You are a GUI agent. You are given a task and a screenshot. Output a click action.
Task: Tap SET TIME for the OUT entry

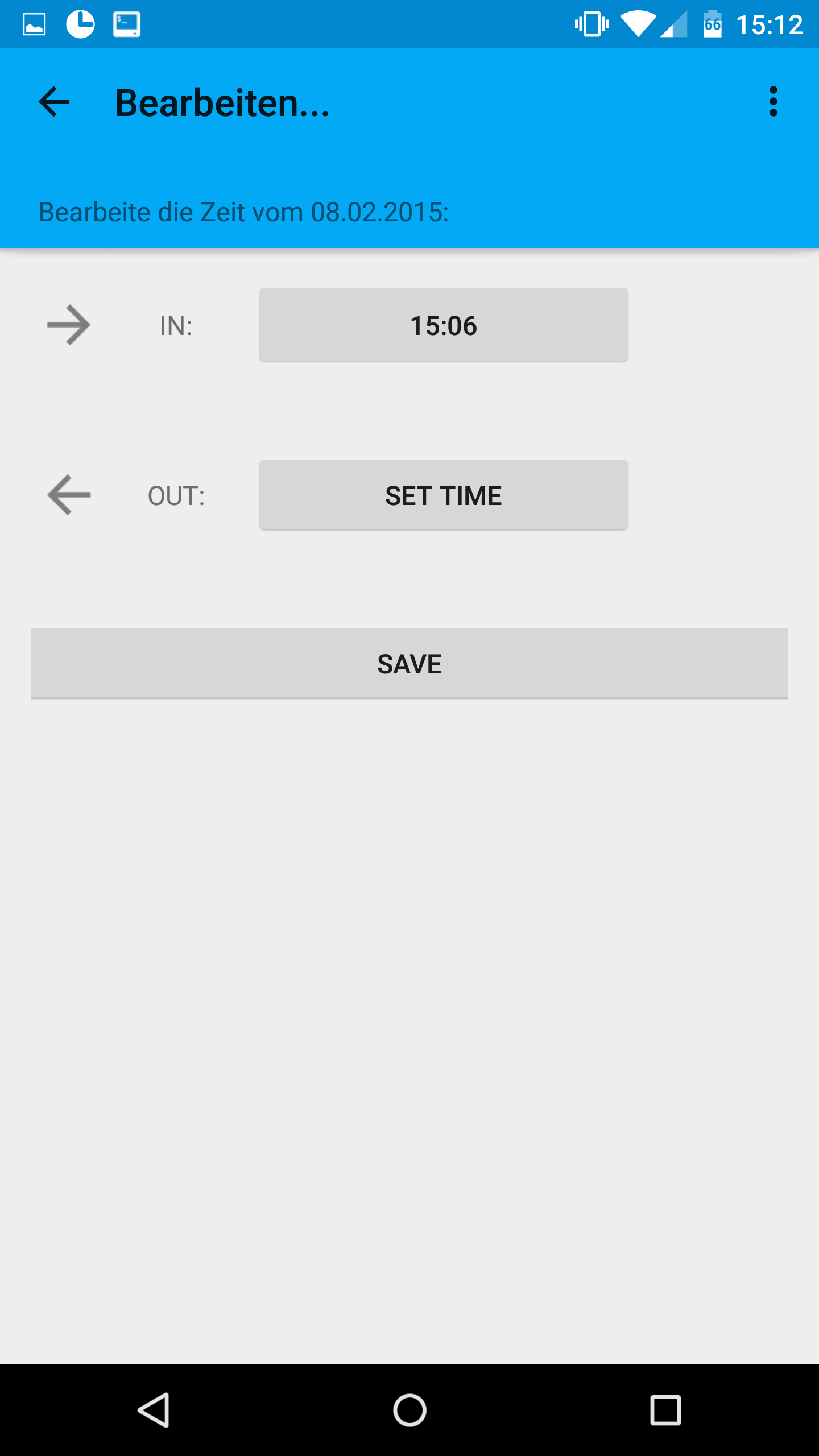coord(444,495)
